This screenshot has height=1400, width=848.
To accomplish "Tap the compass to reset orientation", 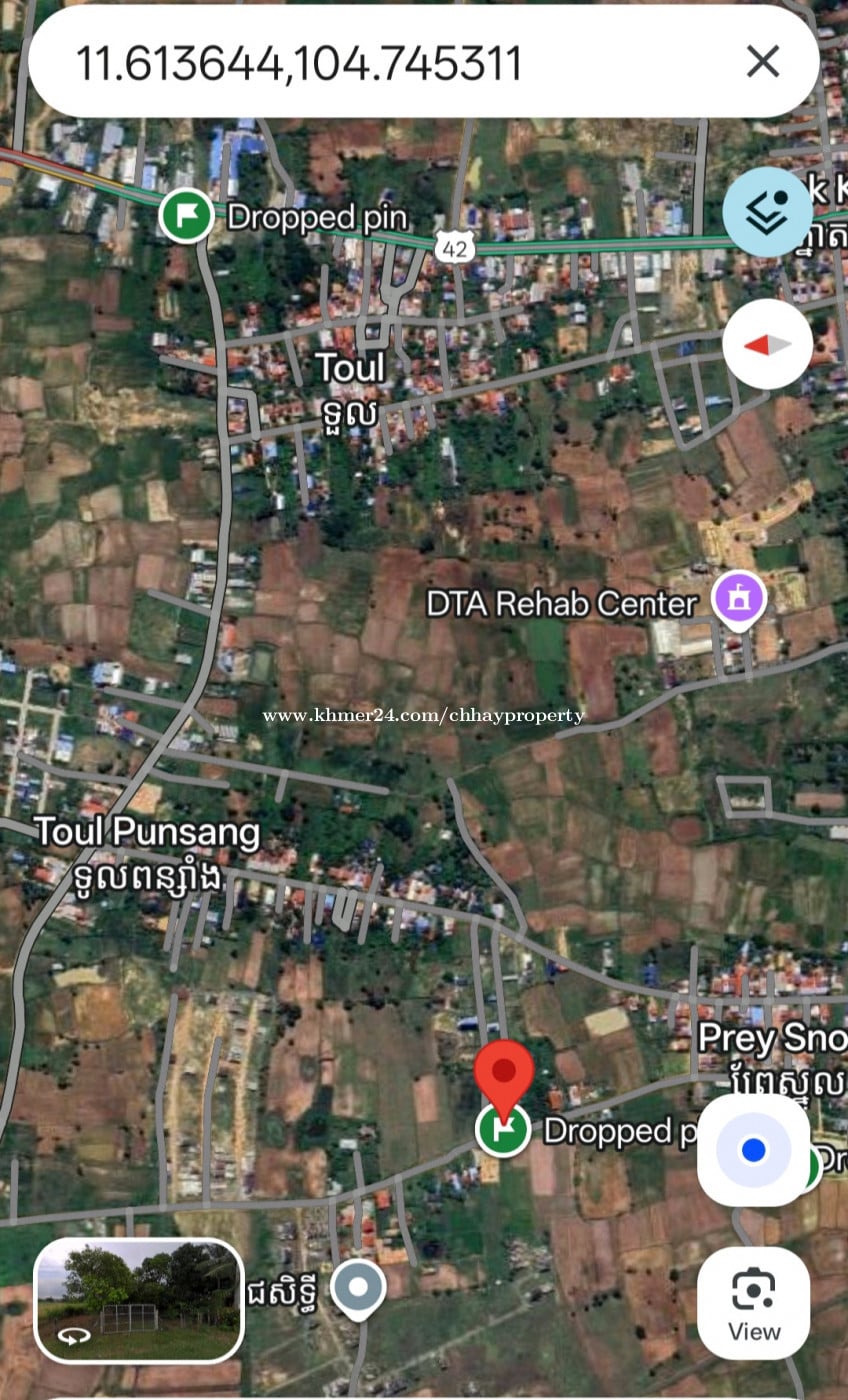I will 767,345.
